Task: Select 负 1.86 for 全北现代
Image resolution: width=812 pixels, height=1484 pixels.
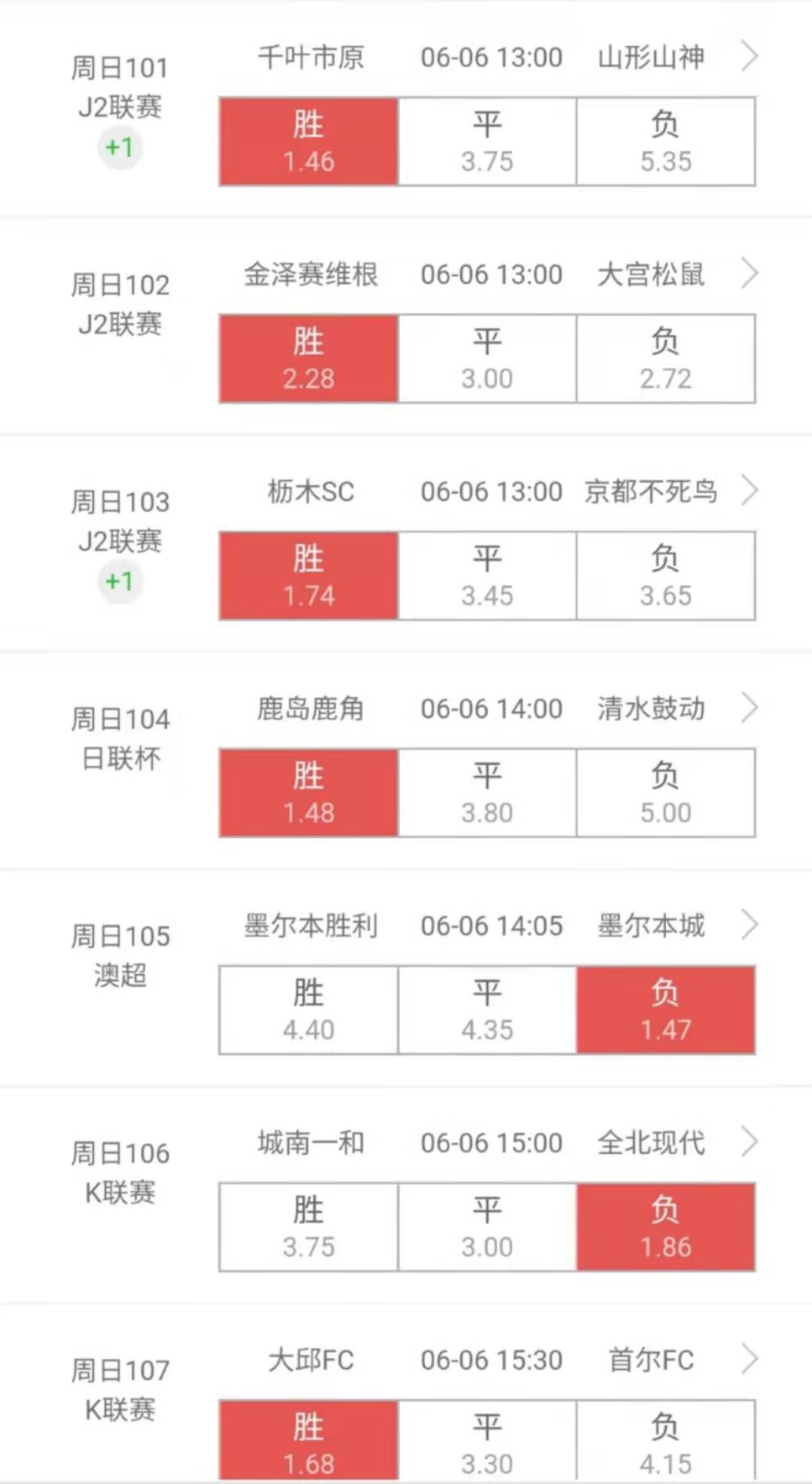Action: 666,1225
